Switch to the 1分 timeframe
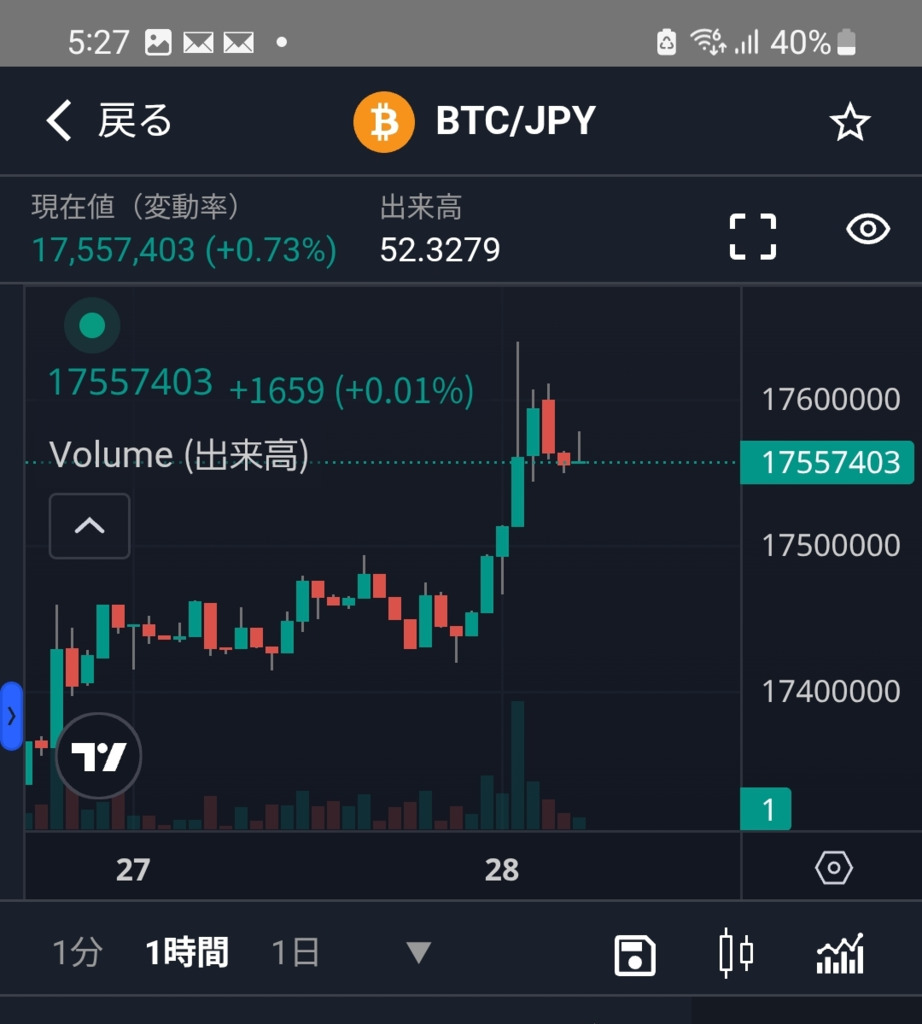Screen dimensions: 922x1024 [x=77, y=953]
